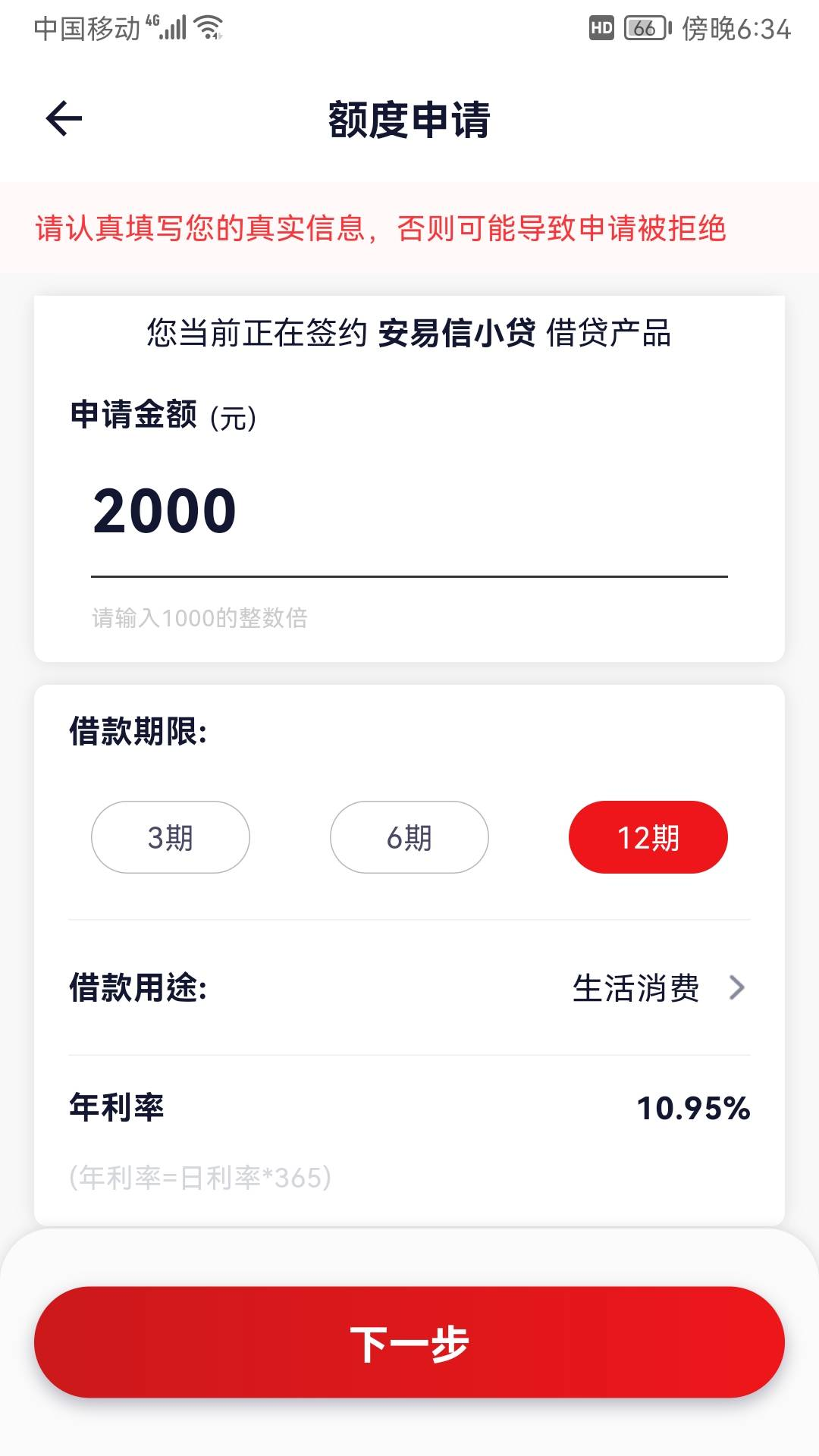Select the 3期 loan term
This screenshot has height=1456, width=819.
171,837
